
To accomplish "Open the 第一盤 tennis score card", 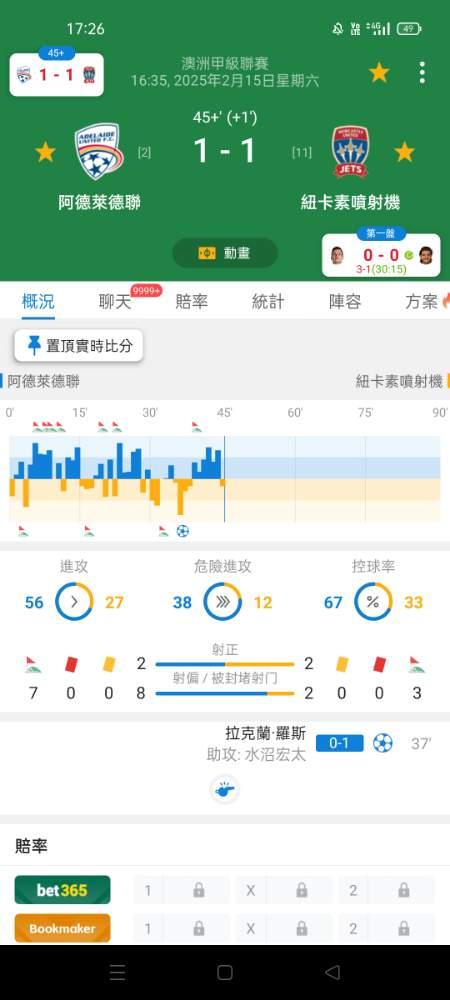I will [381, 255].
